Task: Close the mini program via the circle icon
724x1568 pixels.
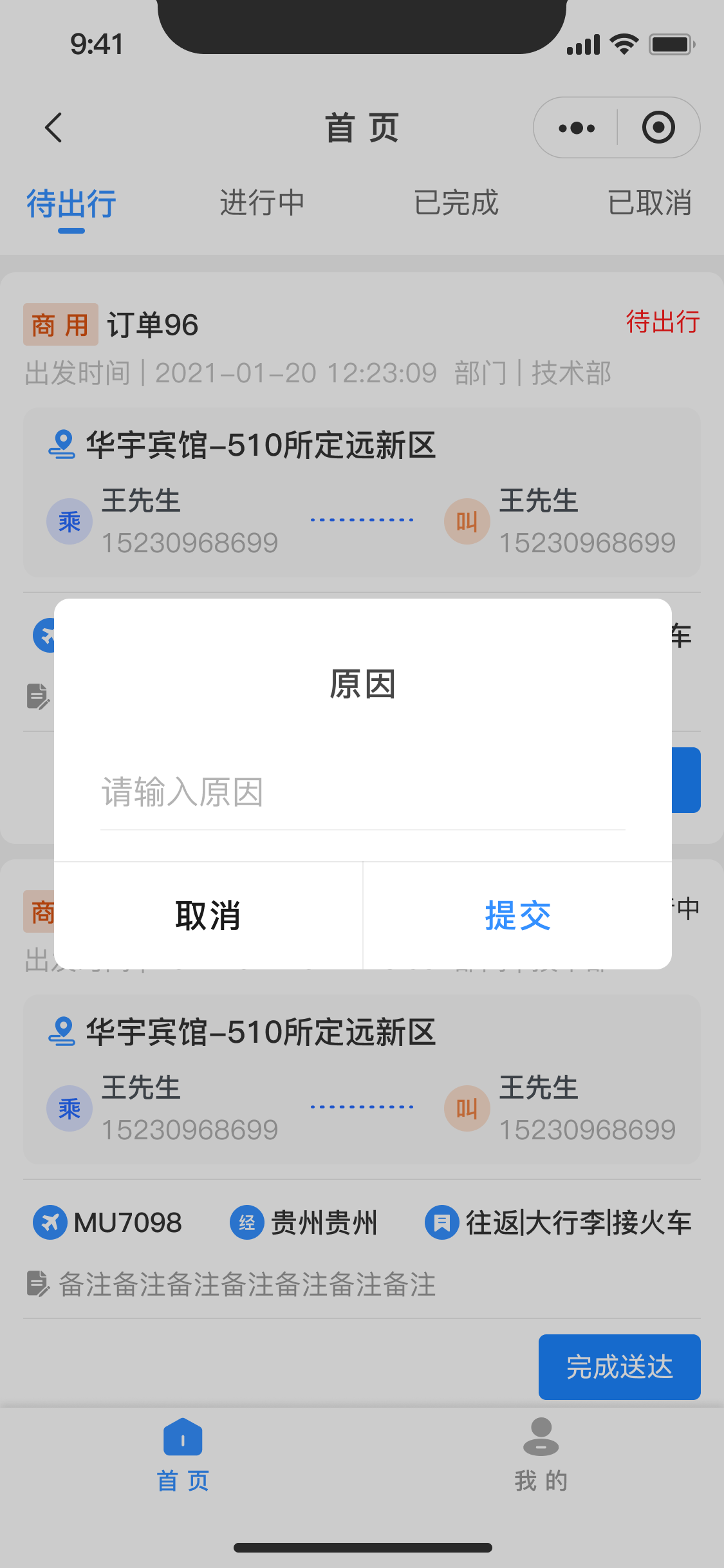Action: [x=658, y=127]
